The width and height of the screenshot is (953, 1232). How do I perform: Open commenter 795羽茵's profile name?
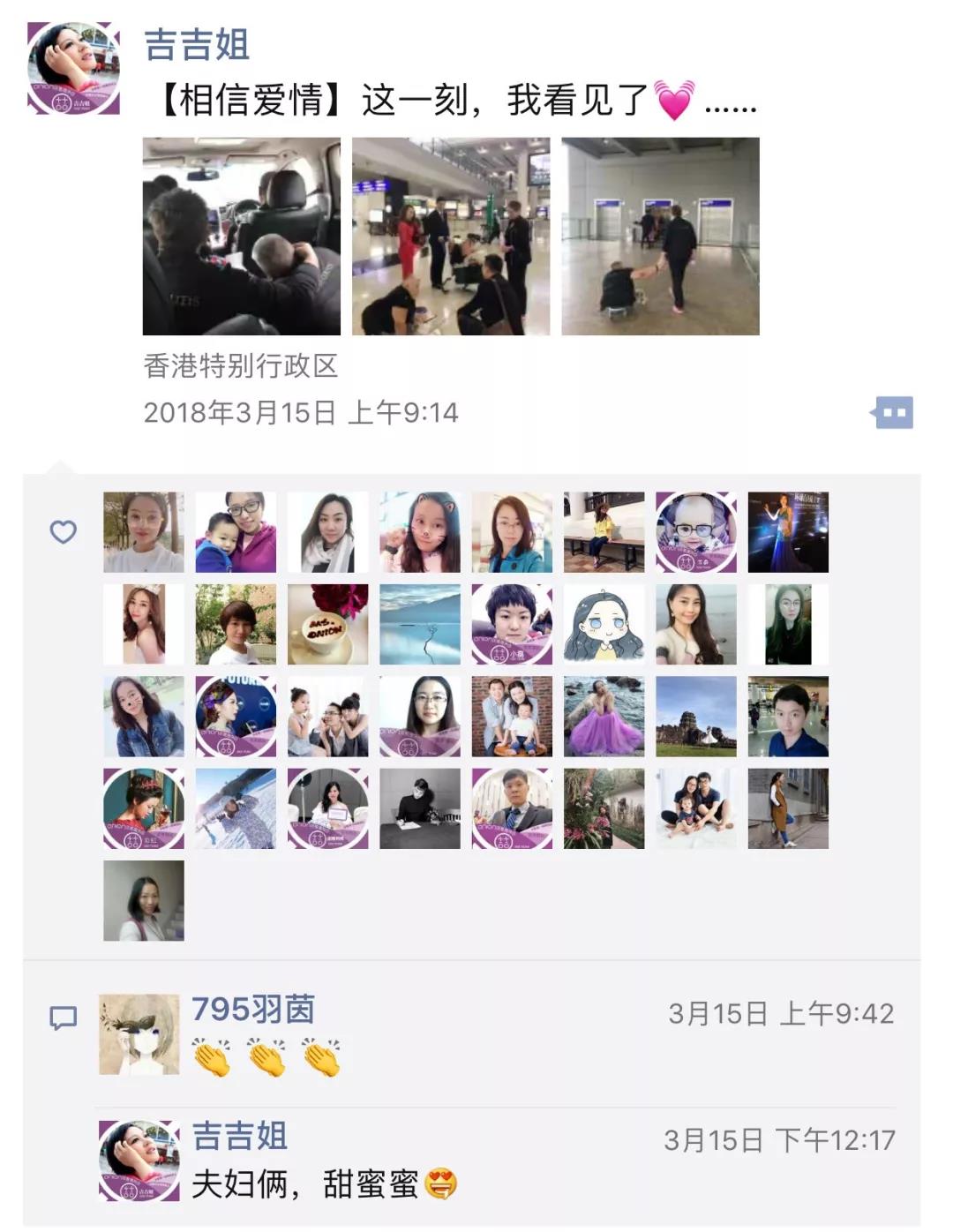coord(253,1009)
